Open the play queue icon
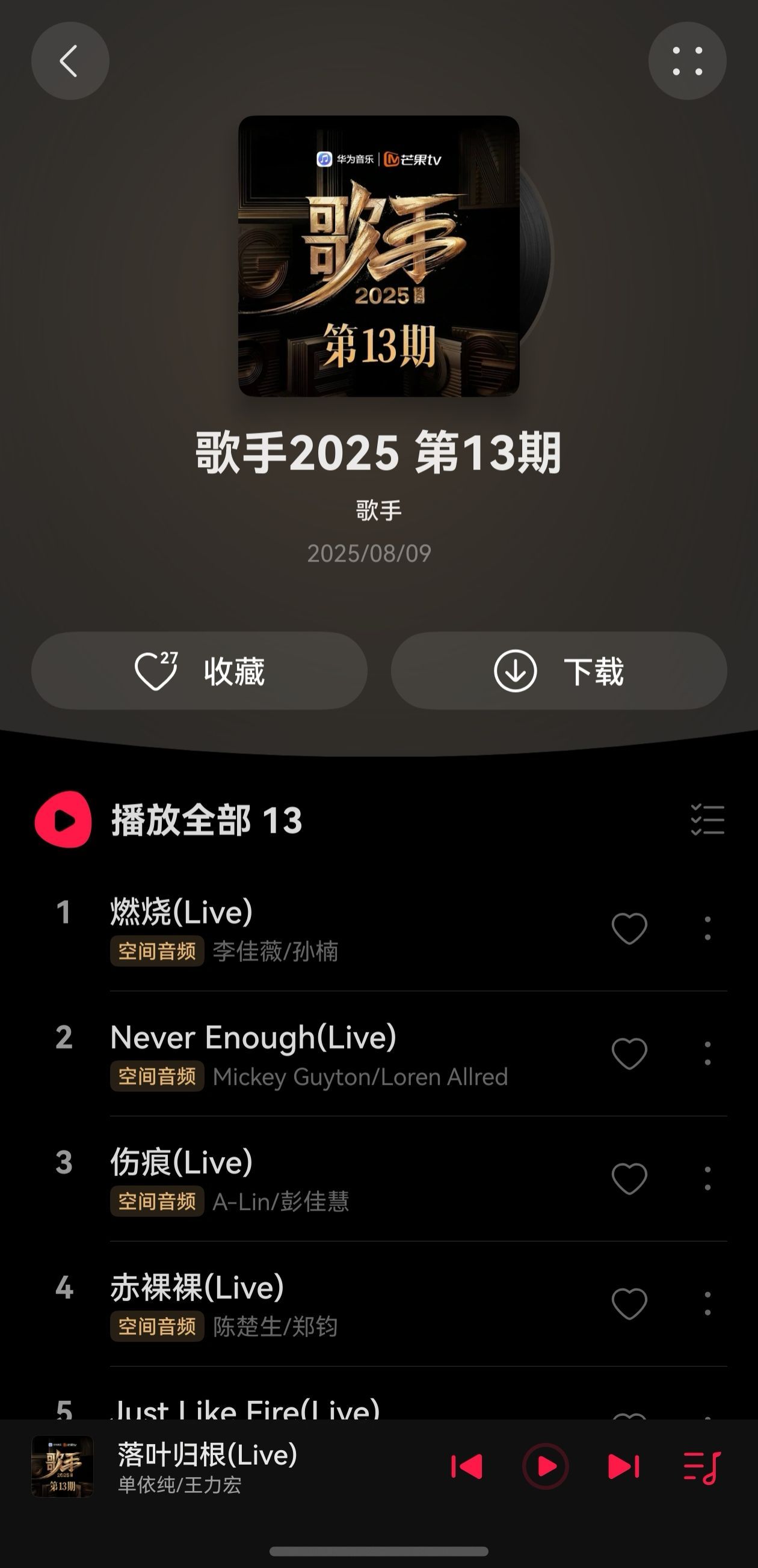Screen dimensions: 758x1568 [702, 1467]
